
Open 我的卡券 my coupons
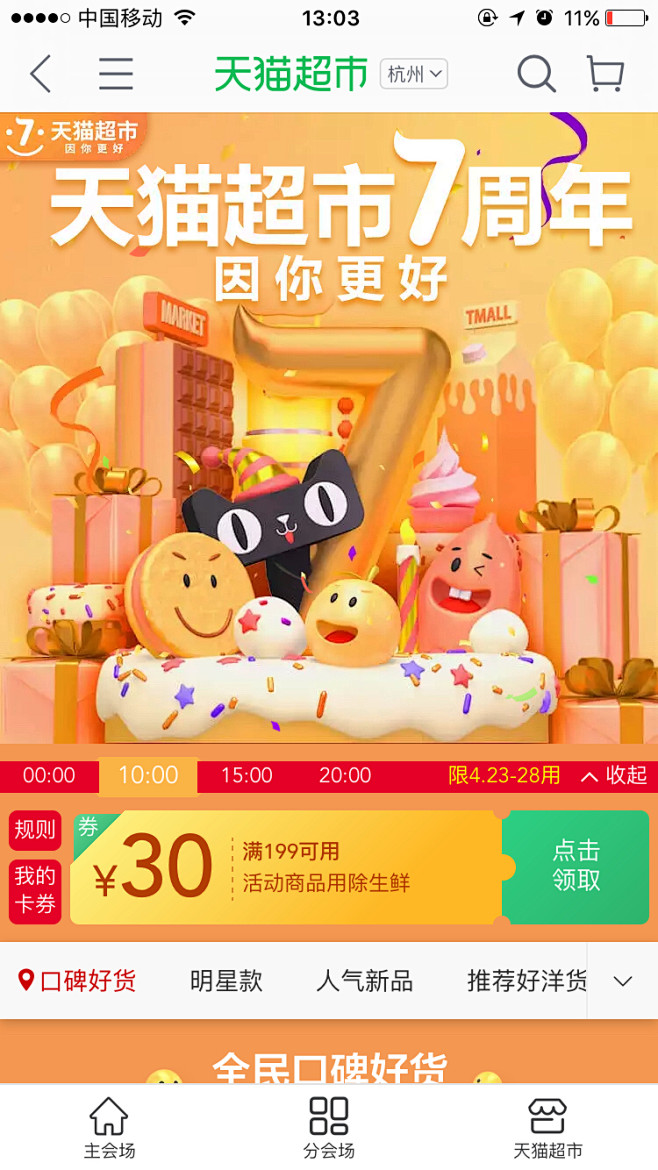point(35,891)
